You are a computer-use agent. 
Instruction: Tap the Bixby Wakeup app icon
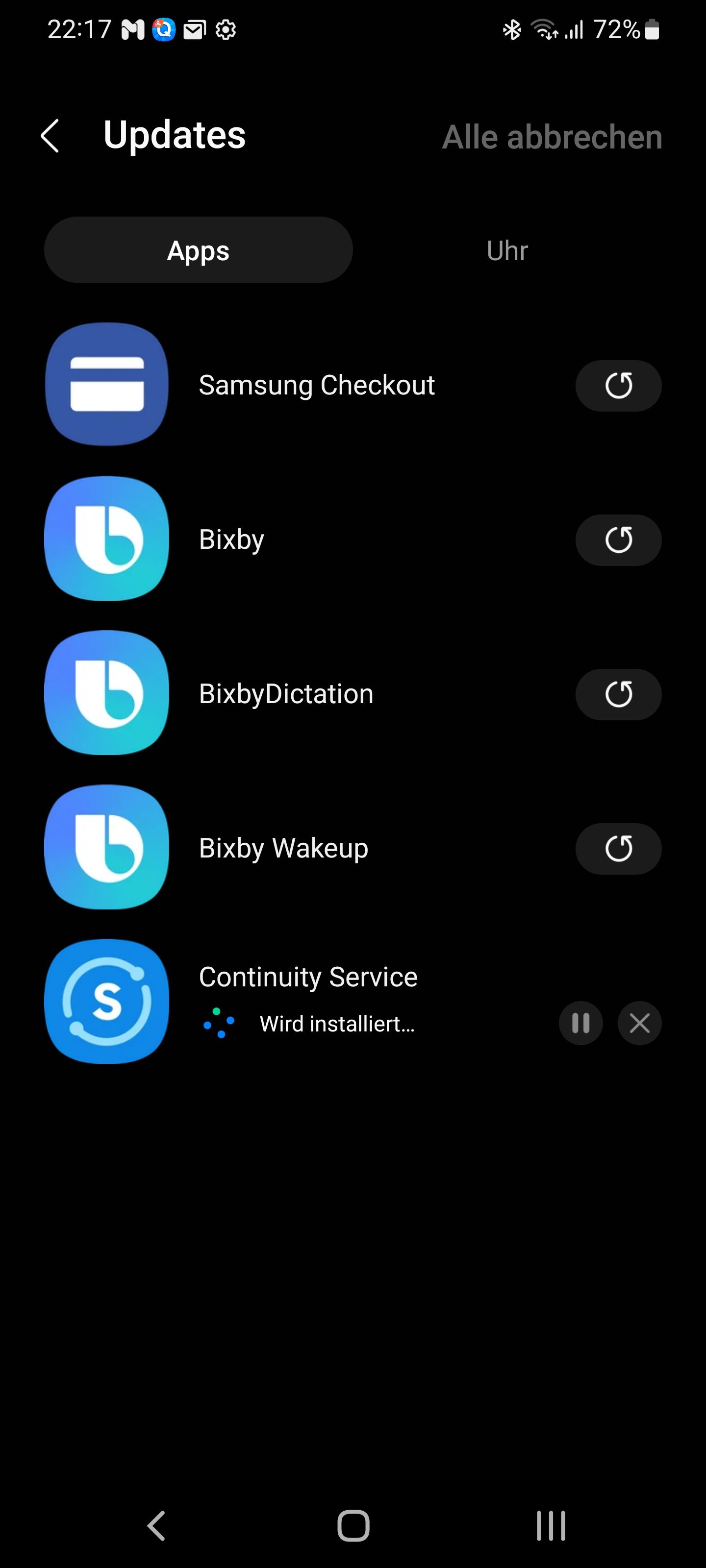(106, 849)
